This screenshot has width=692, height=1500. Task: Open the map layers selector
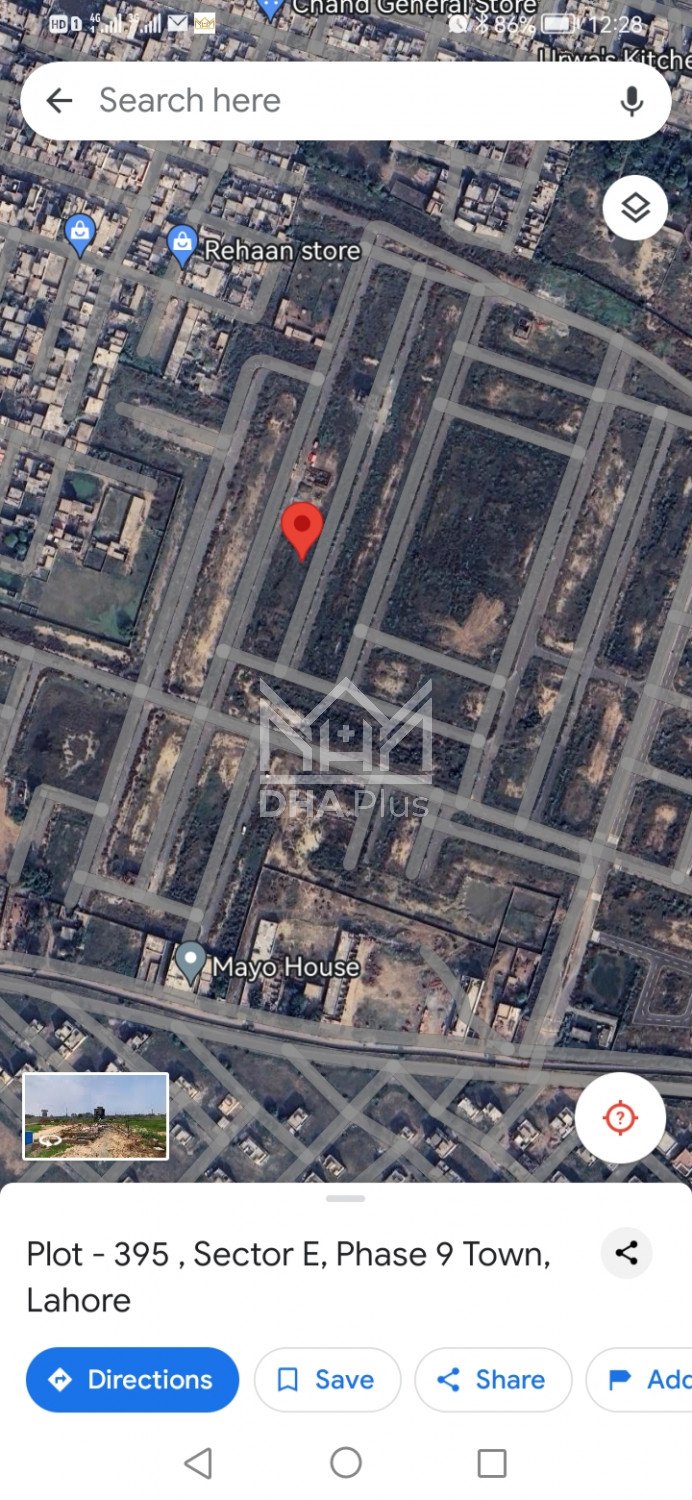(x=635, y=208)
